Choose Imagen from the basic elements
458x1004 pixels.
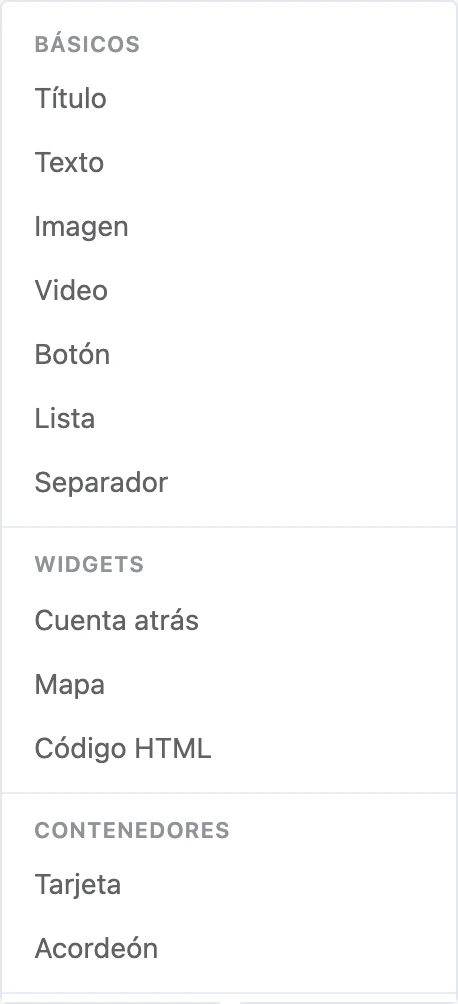229,227
